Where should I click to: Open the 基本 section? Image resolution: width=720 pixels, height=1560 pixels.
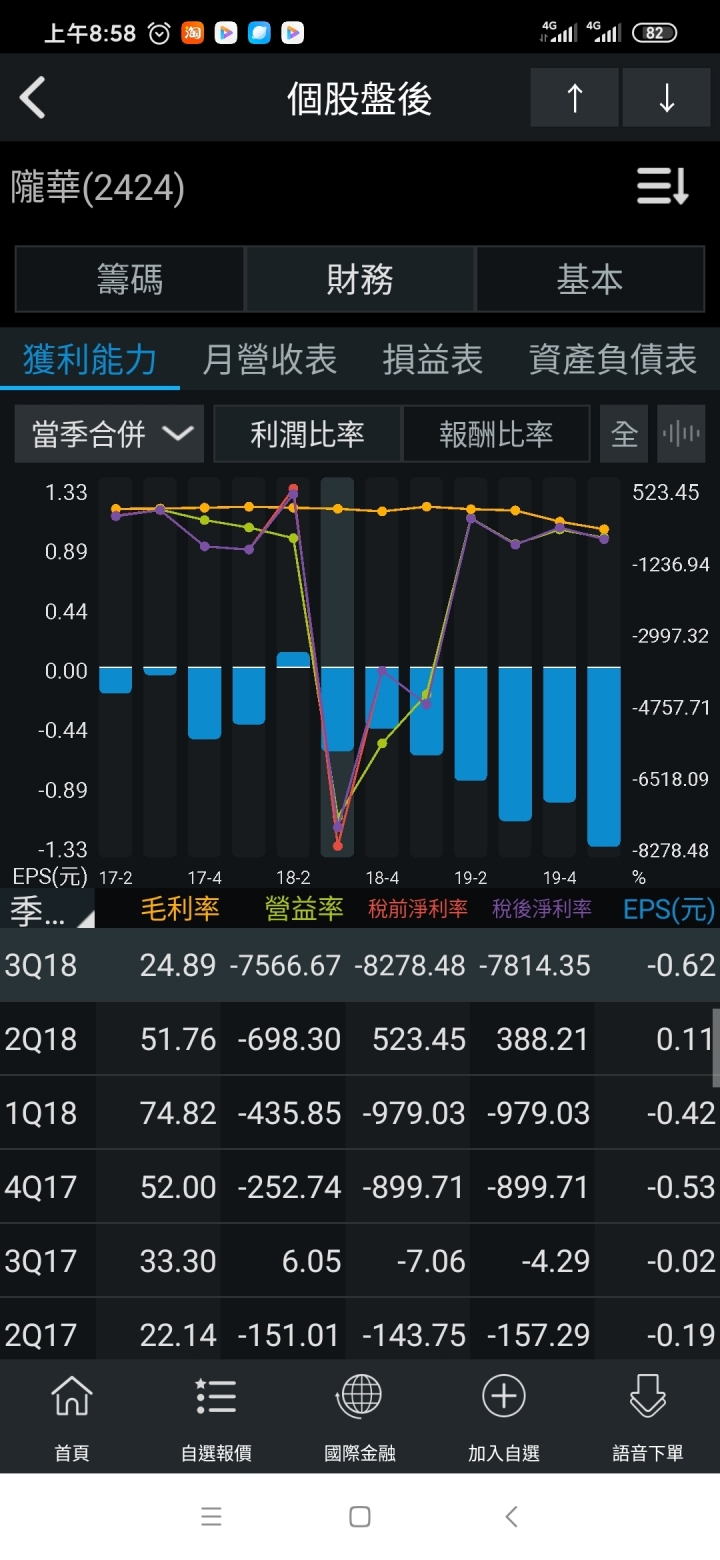(590, 279)
